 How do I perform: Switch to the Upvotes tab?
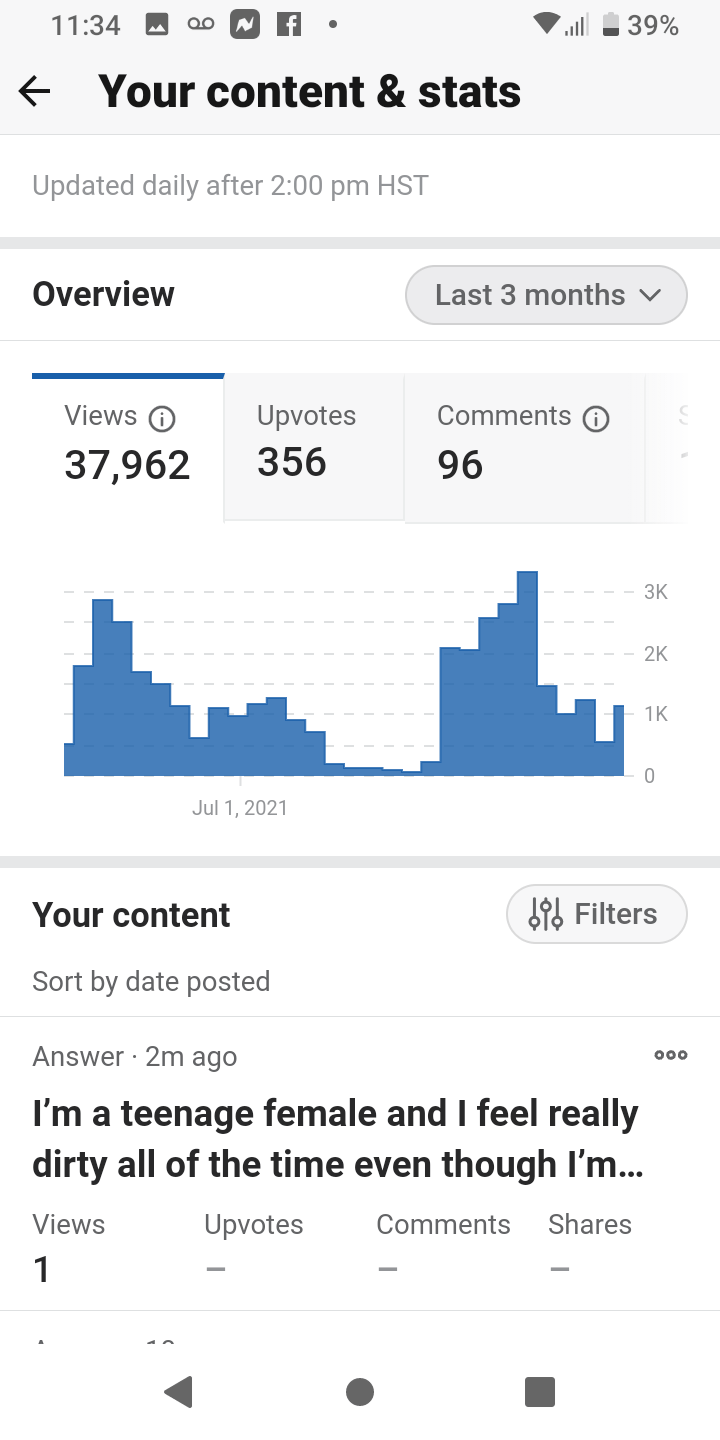pyautogui.click(x=313, y=445)
